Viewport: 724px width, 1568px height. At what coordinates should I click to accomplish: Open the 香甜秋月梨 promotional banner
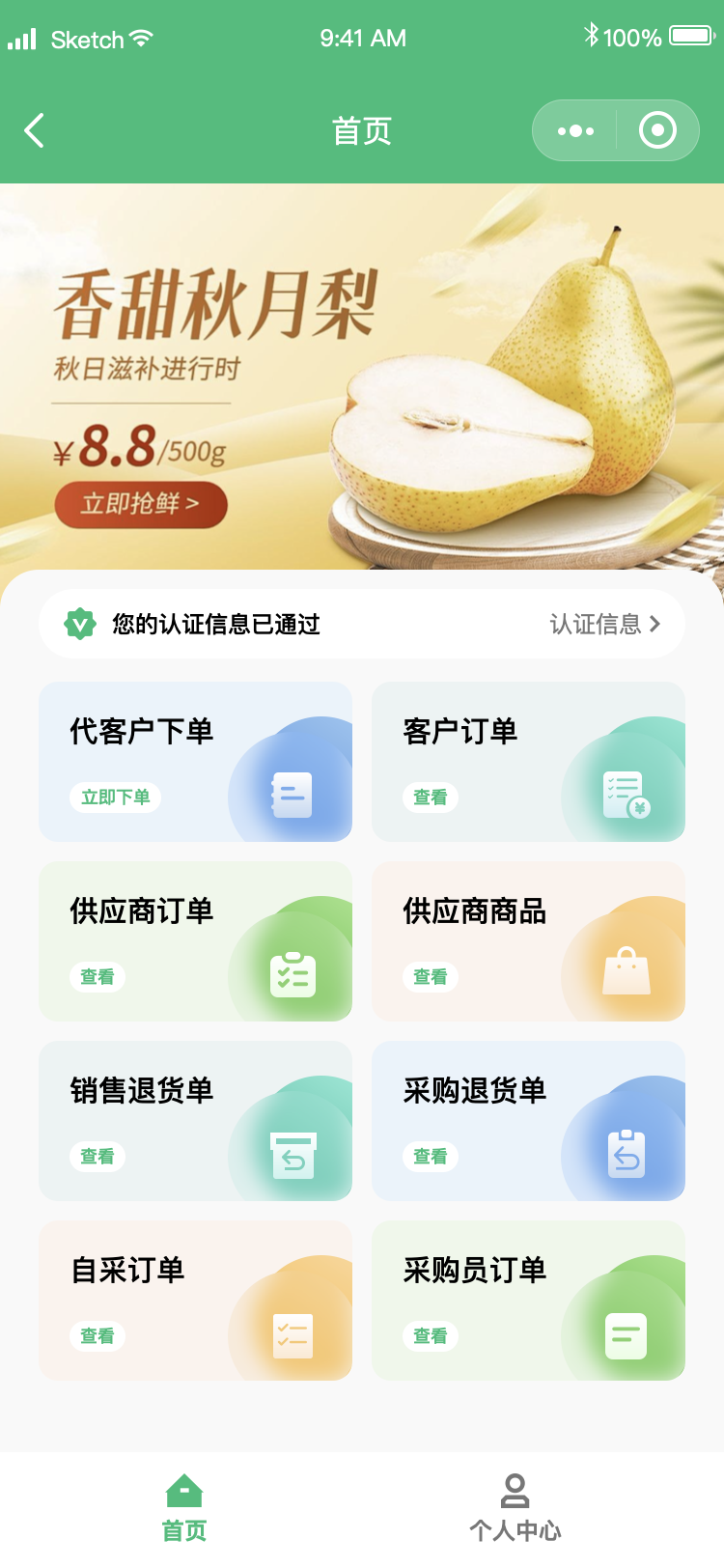[362, 377]
